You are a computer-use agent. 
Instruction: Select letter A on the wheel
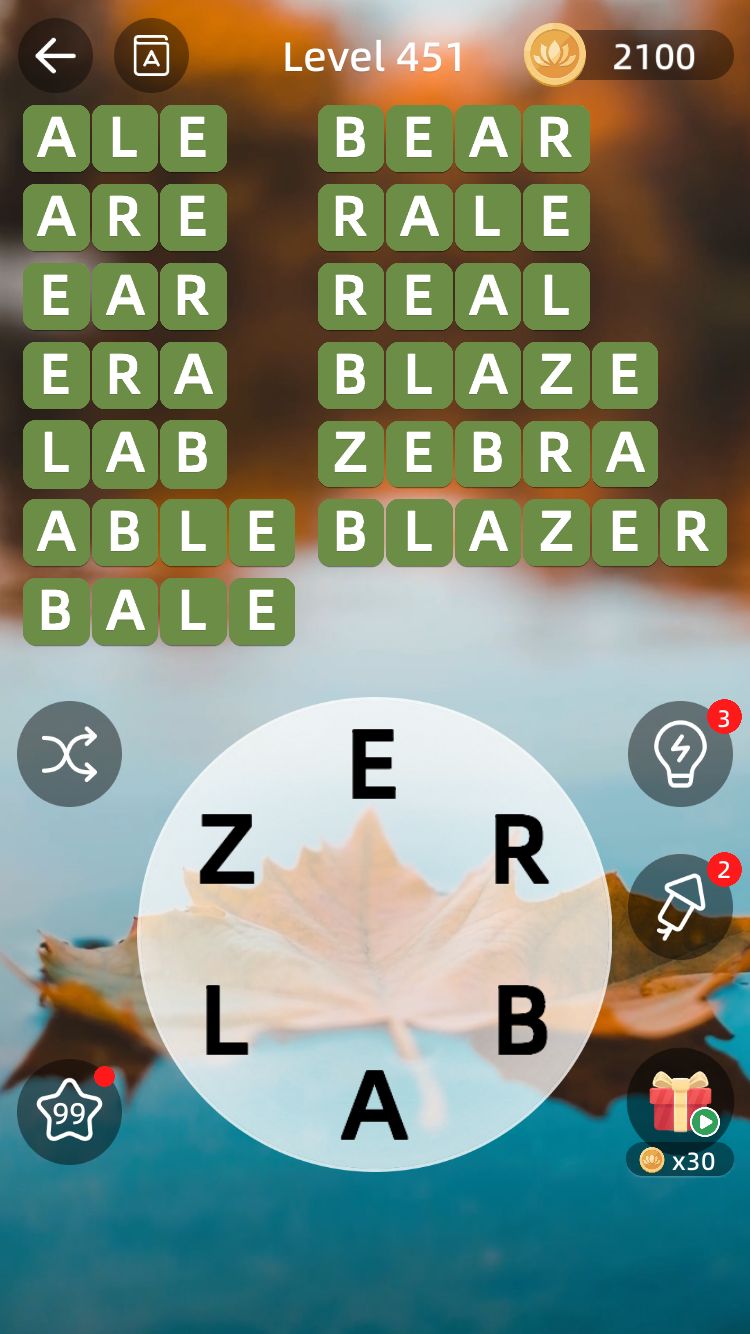[x=374, y=1105]
